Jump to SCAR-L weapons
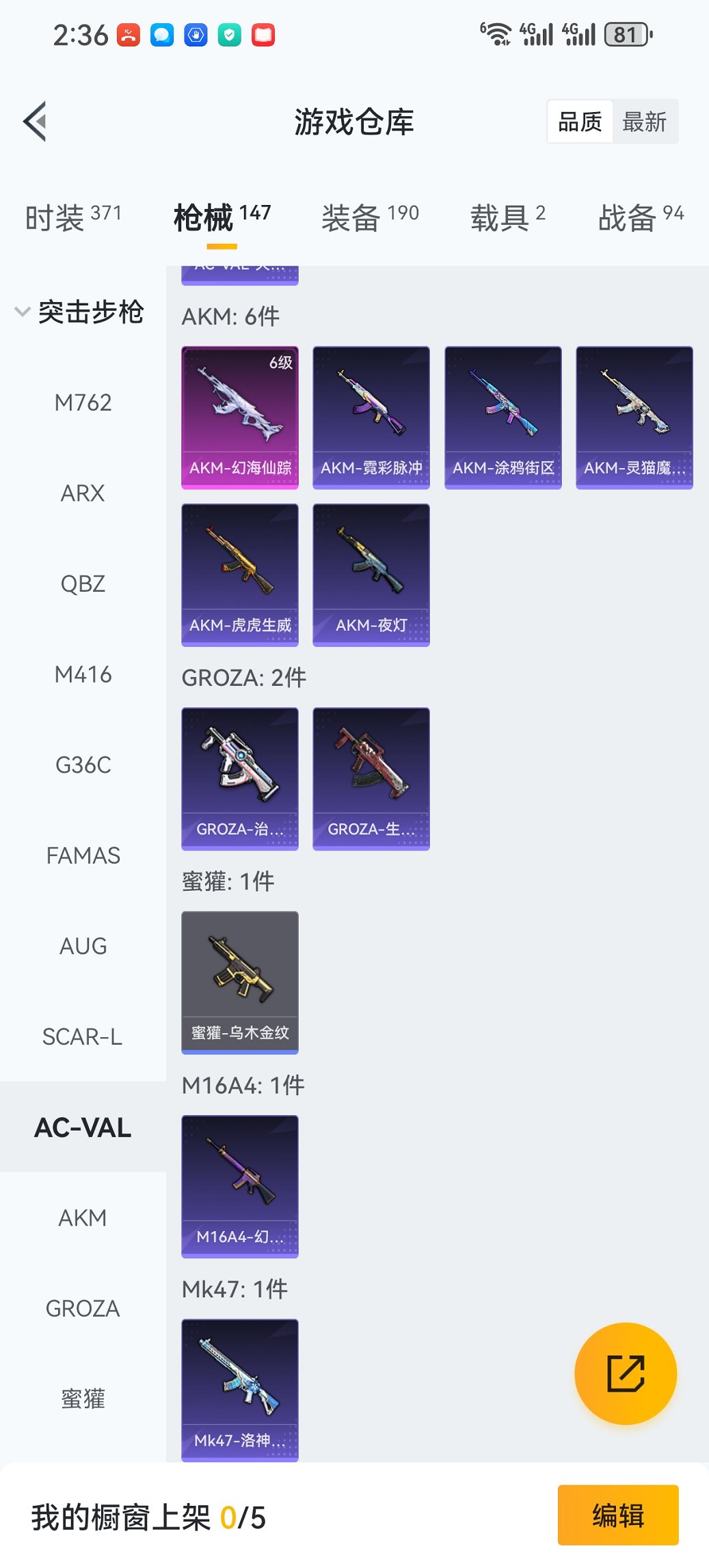 pos(83,1036)
